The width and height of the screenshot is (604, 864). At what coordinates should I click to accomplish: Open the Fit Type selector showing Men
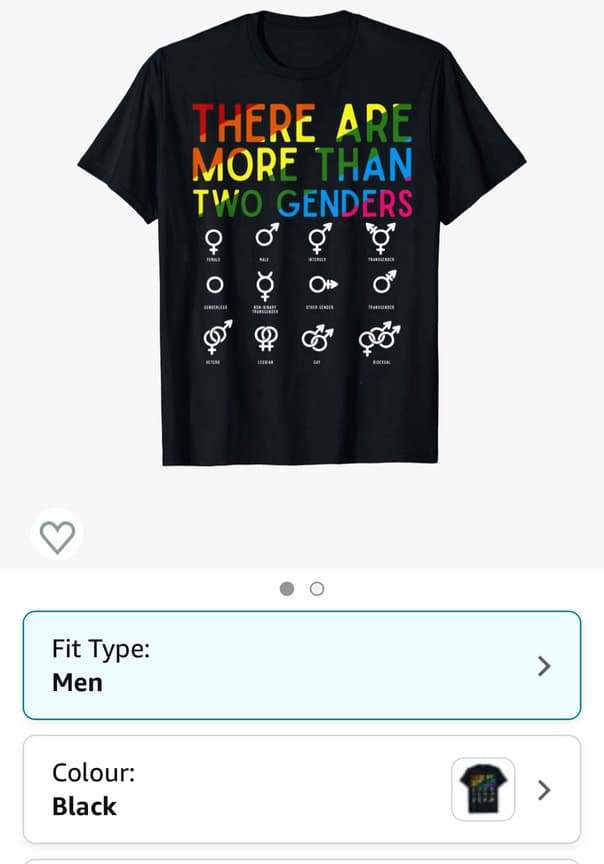tap(301, 665)
